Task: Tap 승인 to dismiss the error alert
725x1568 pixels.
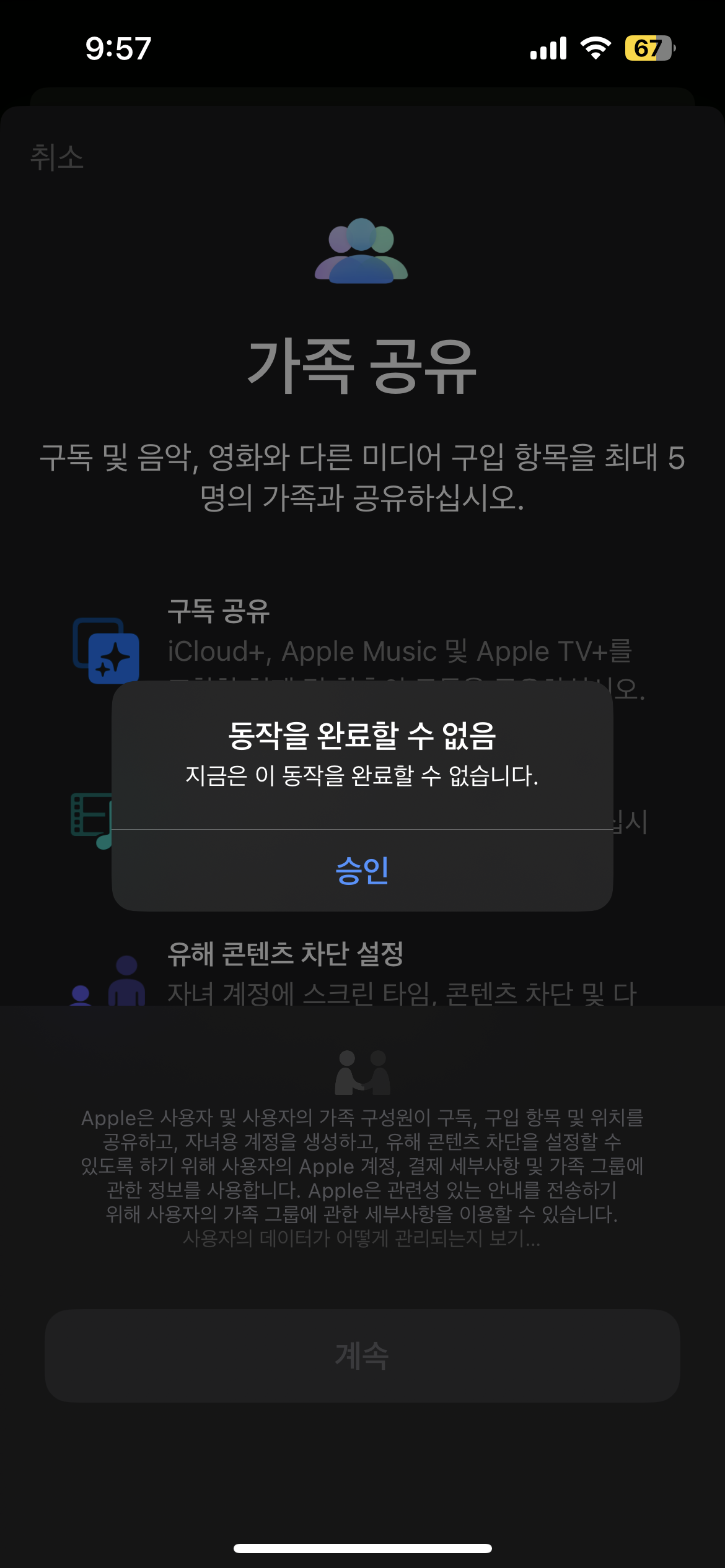Action: [362, 870]
